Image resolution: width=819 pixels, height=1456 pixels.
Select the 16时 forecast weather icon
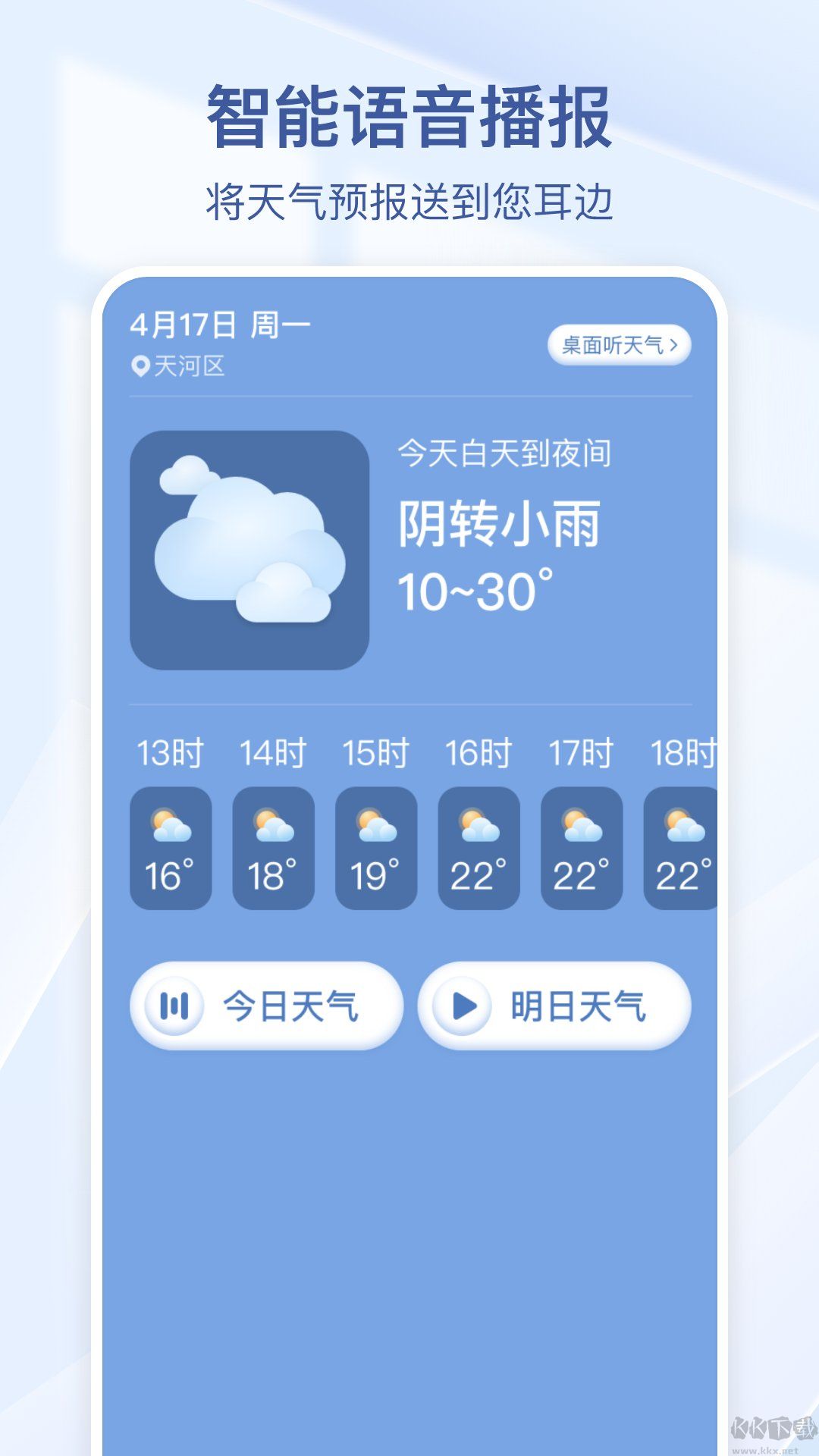(477, 827)
